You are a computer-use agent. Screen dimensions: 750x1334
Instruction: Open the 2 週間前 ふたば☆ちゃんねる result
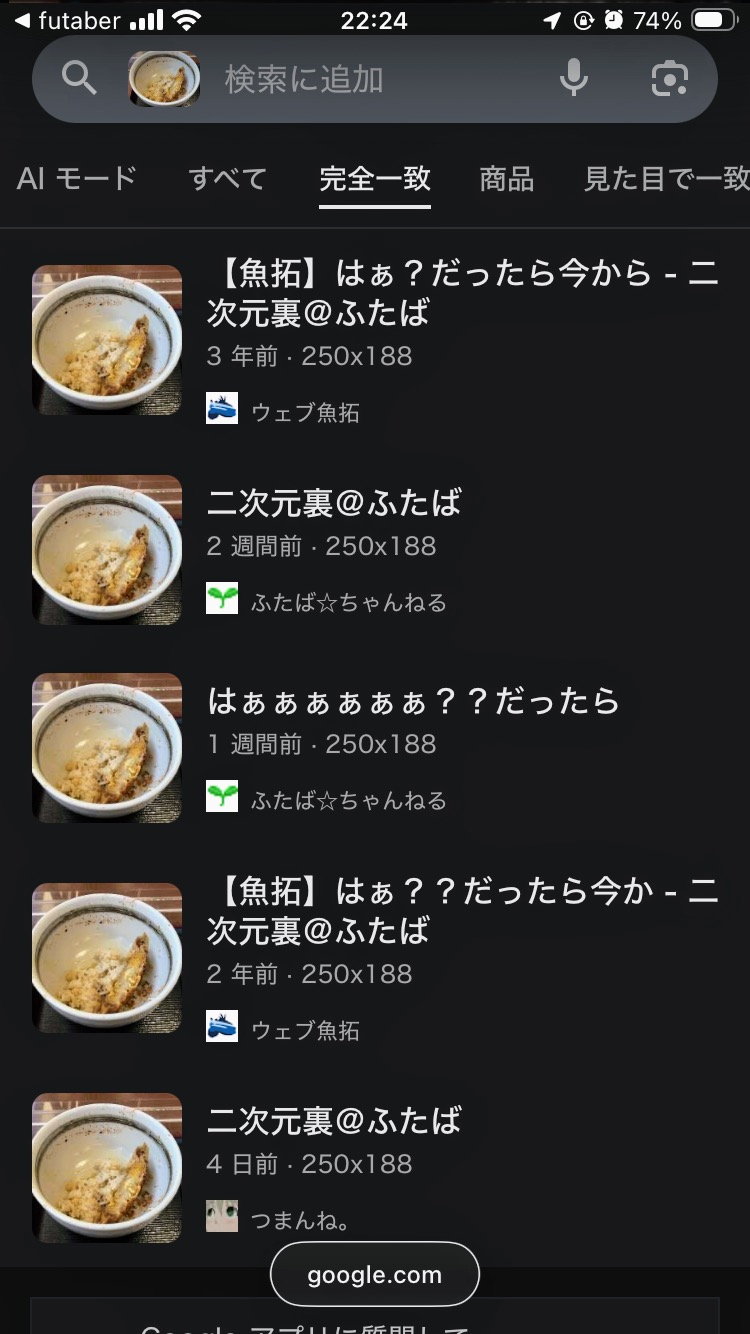tap(334, 502)
